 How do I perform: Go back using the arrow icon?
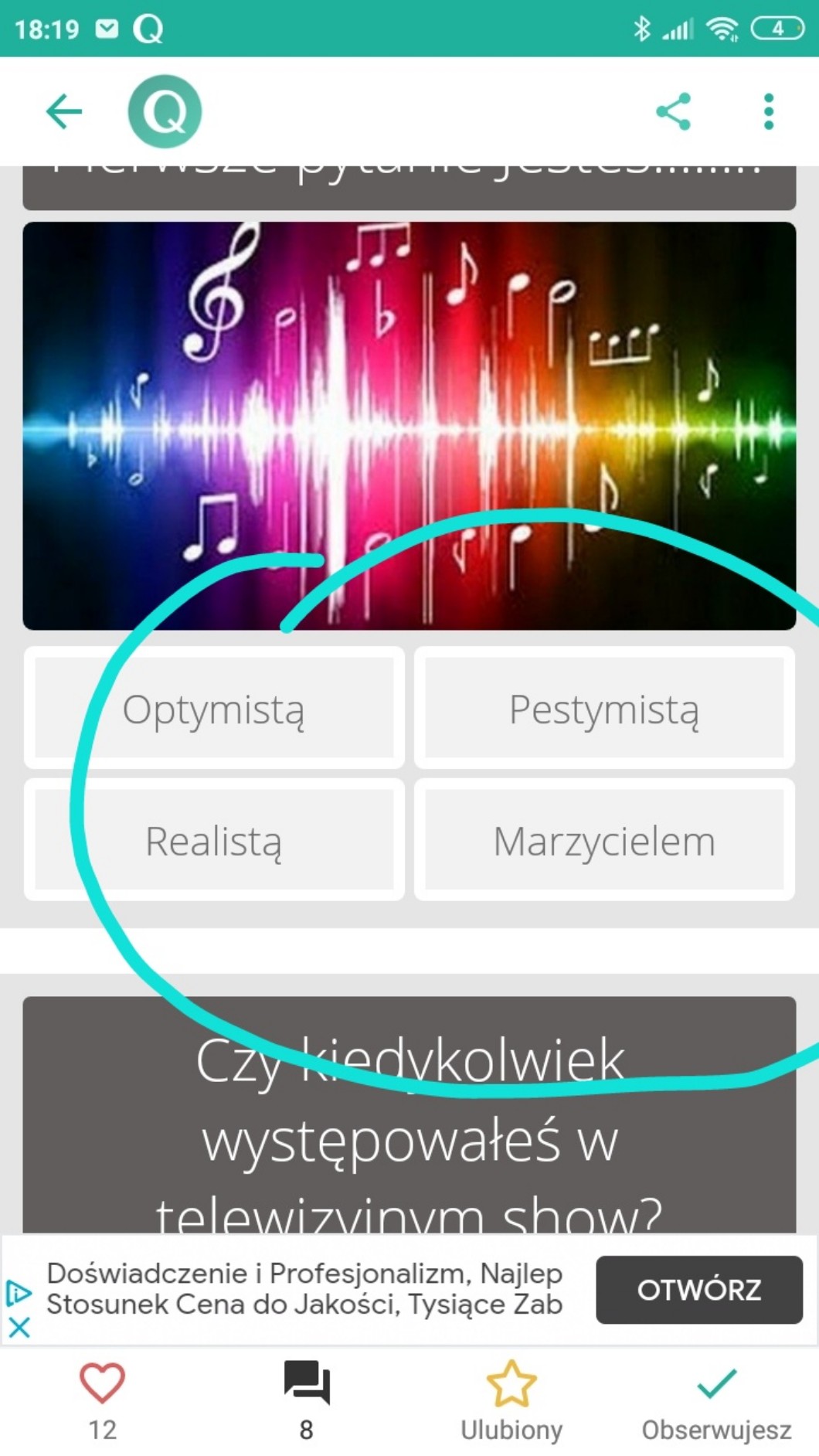64,111
